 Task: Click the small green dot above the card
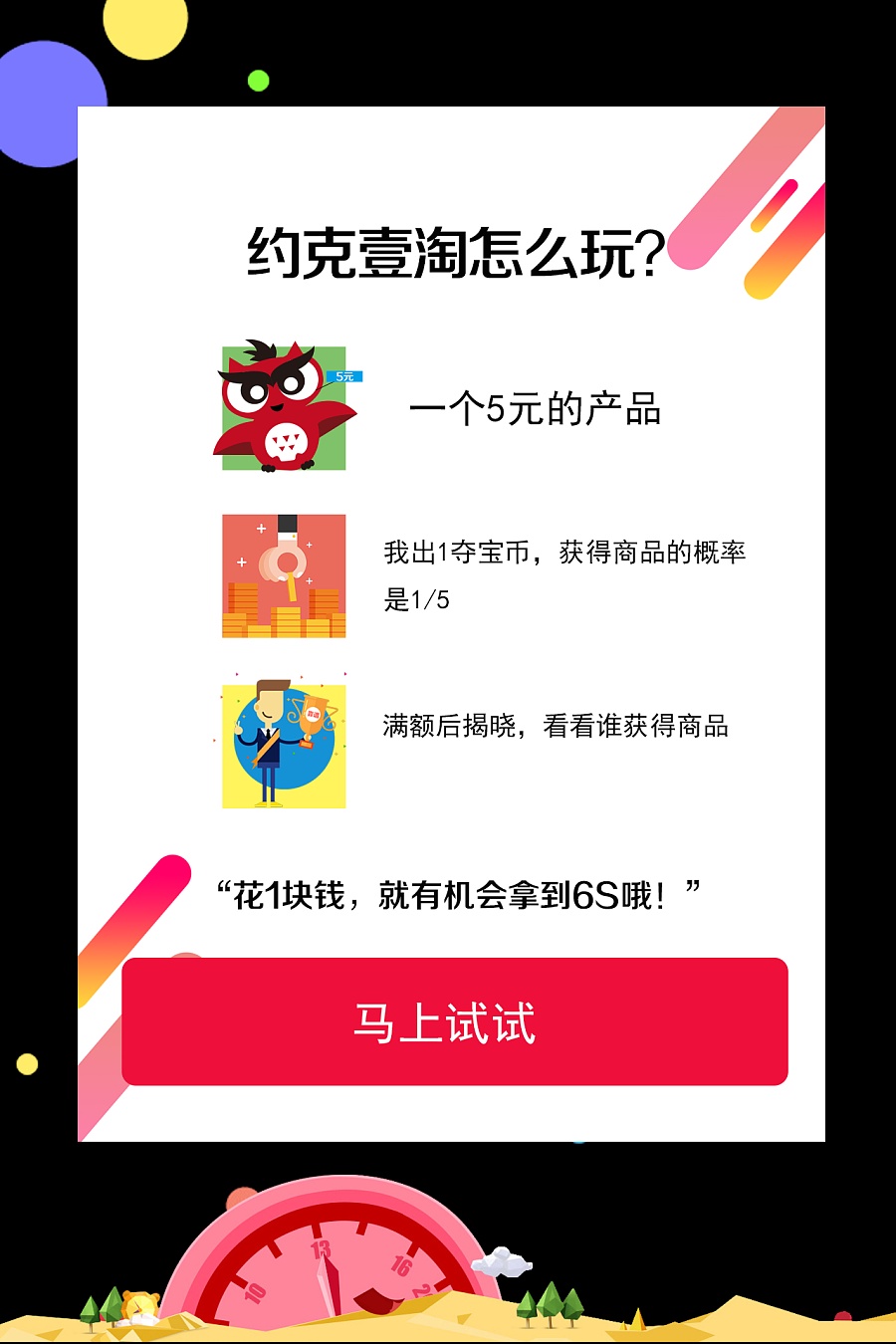tap(257, 80)
